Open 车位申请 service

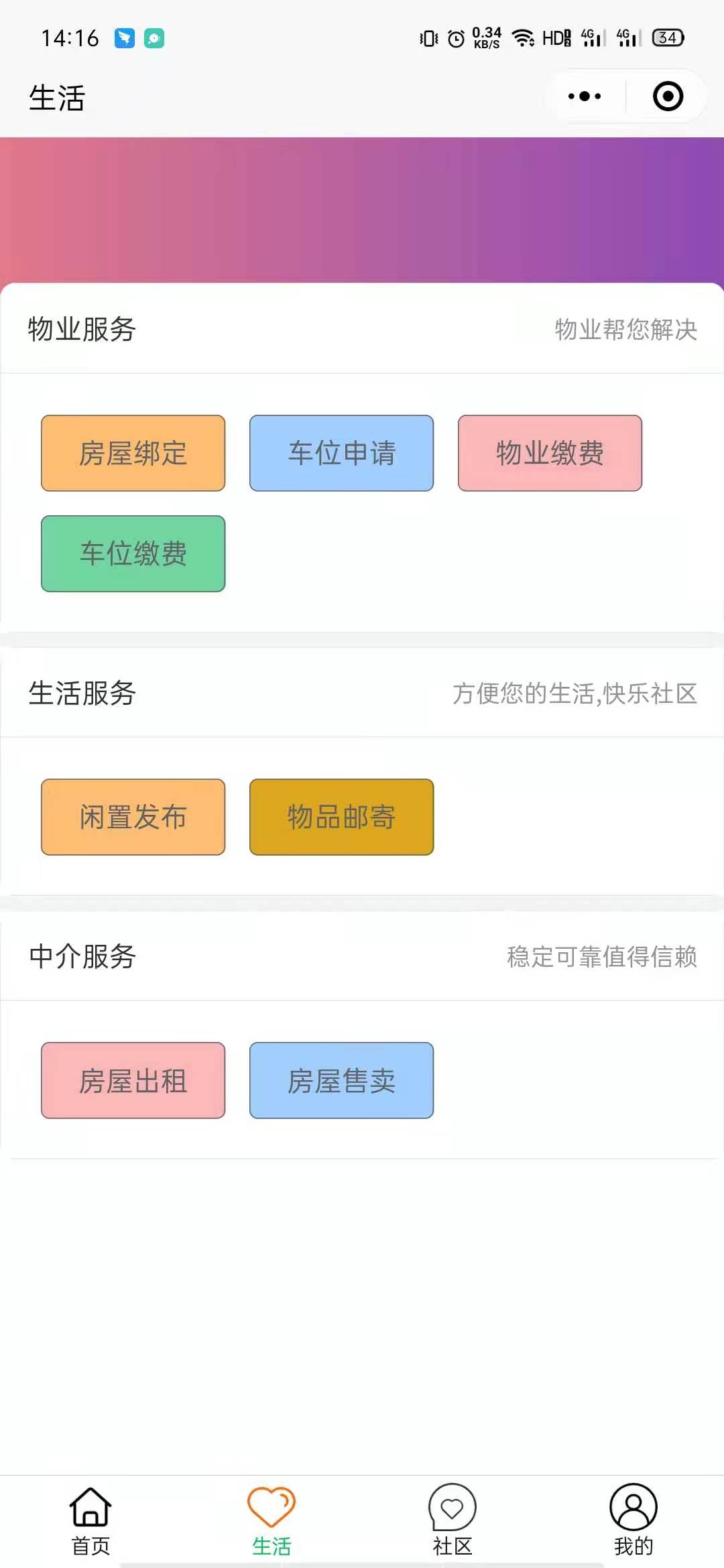click(x=341, y=453)
